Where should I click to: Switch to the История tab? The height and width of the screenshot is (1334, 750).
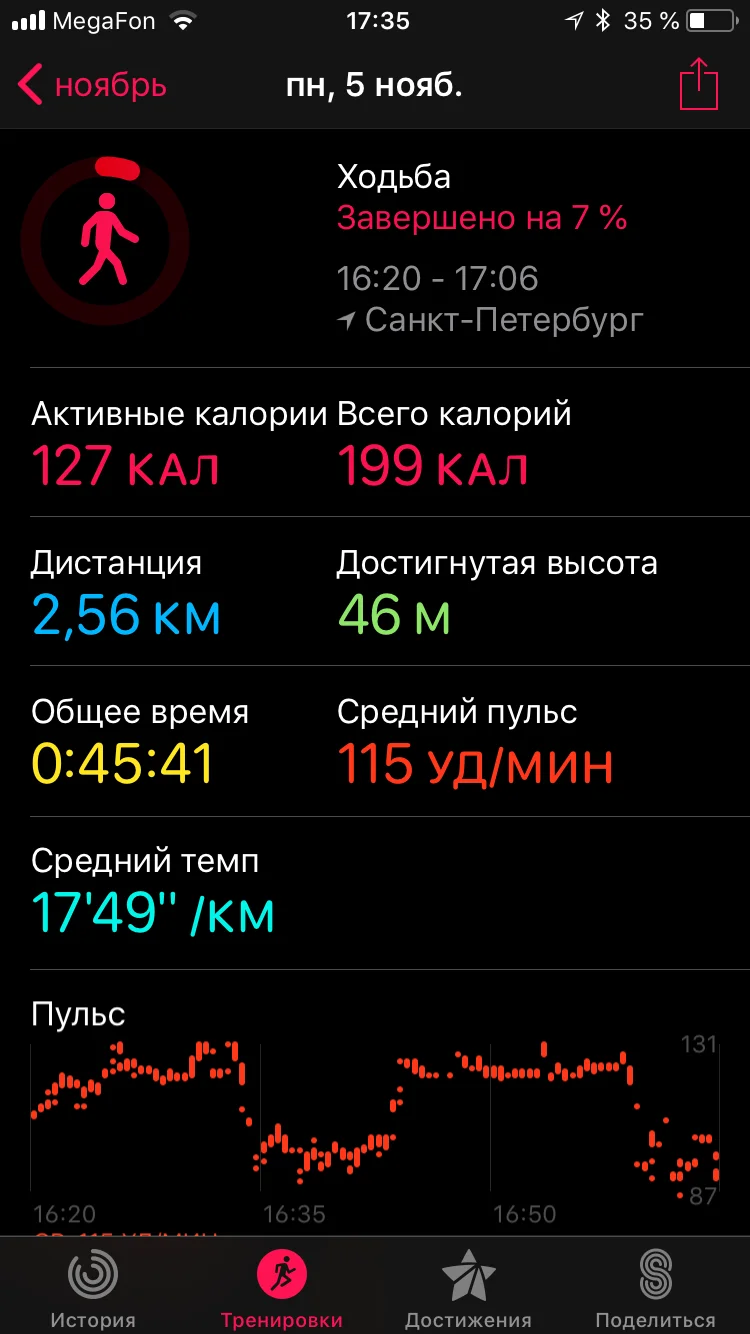click(x=93, y=1288)
